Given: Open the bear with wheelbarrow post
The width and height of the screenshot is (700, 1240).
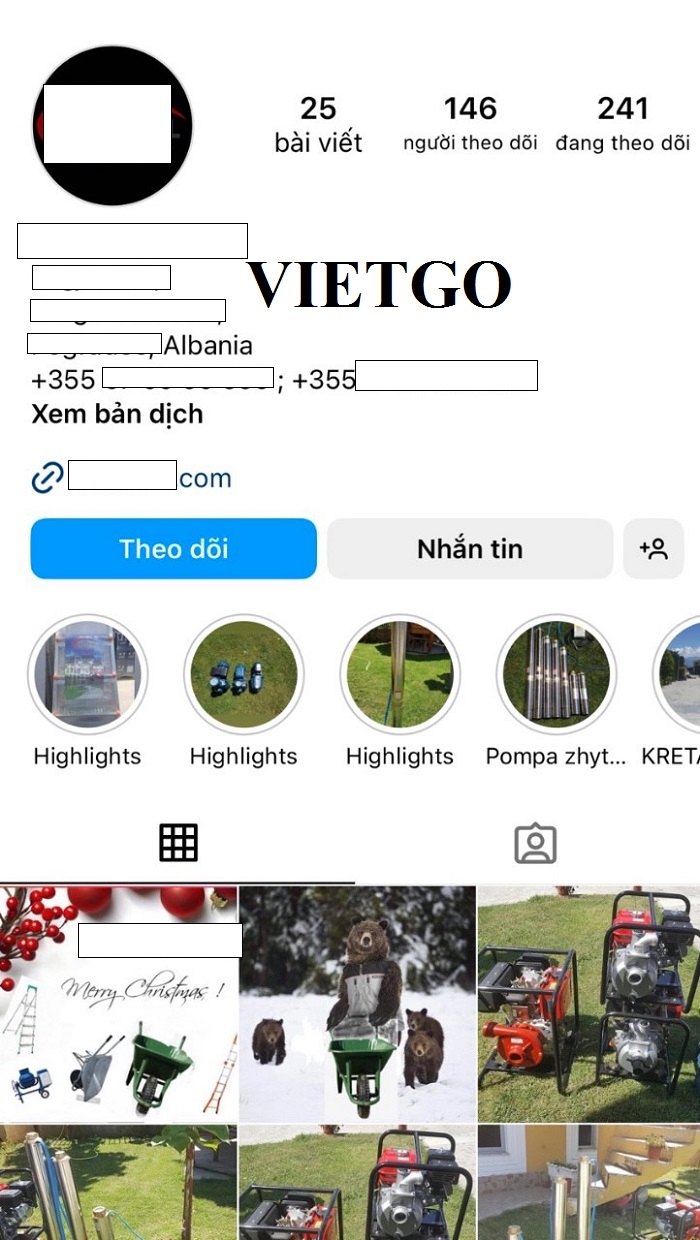Looking at the screenshot, I should (x=357, y=1003).
